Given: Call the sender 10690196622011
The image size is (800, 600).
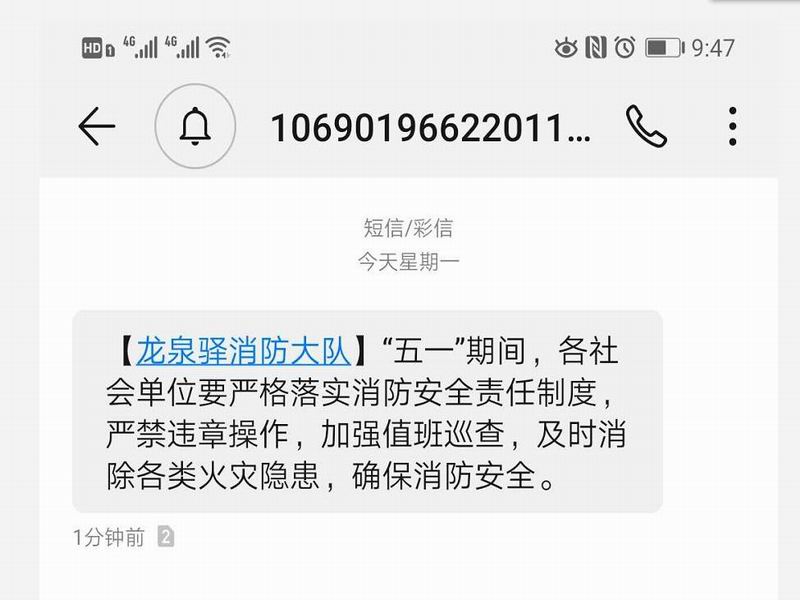Looking at the screenshot, I should tap(646, 127).
